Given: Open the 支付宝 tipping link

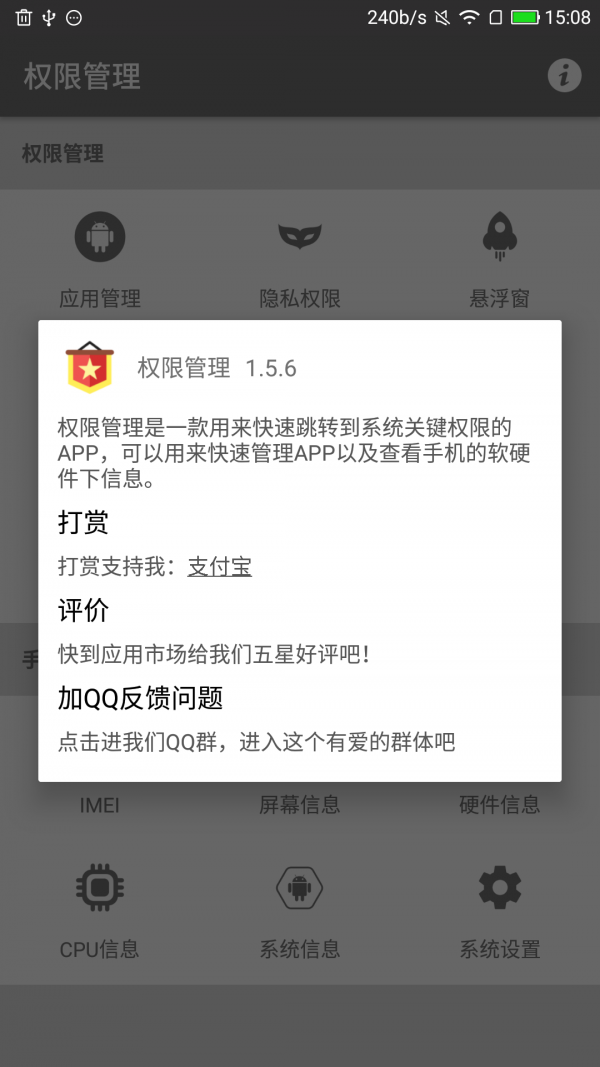Looking at the screenshot, I should point(219,567).
